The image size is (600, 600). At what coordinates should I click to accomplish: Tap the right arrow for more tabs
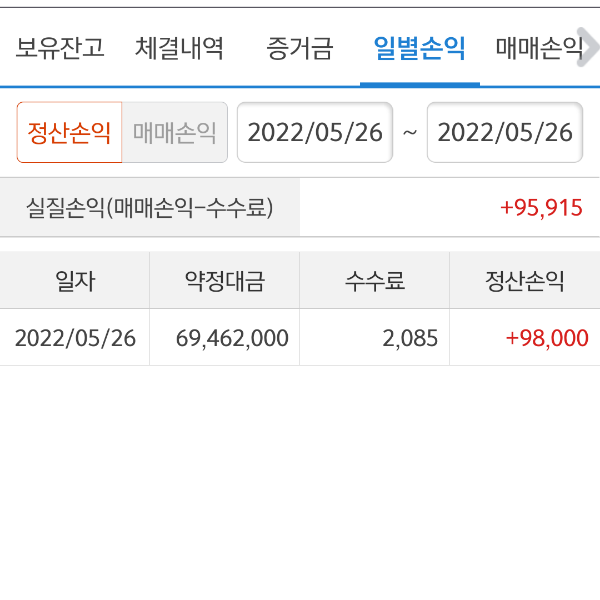click(589, 47)
